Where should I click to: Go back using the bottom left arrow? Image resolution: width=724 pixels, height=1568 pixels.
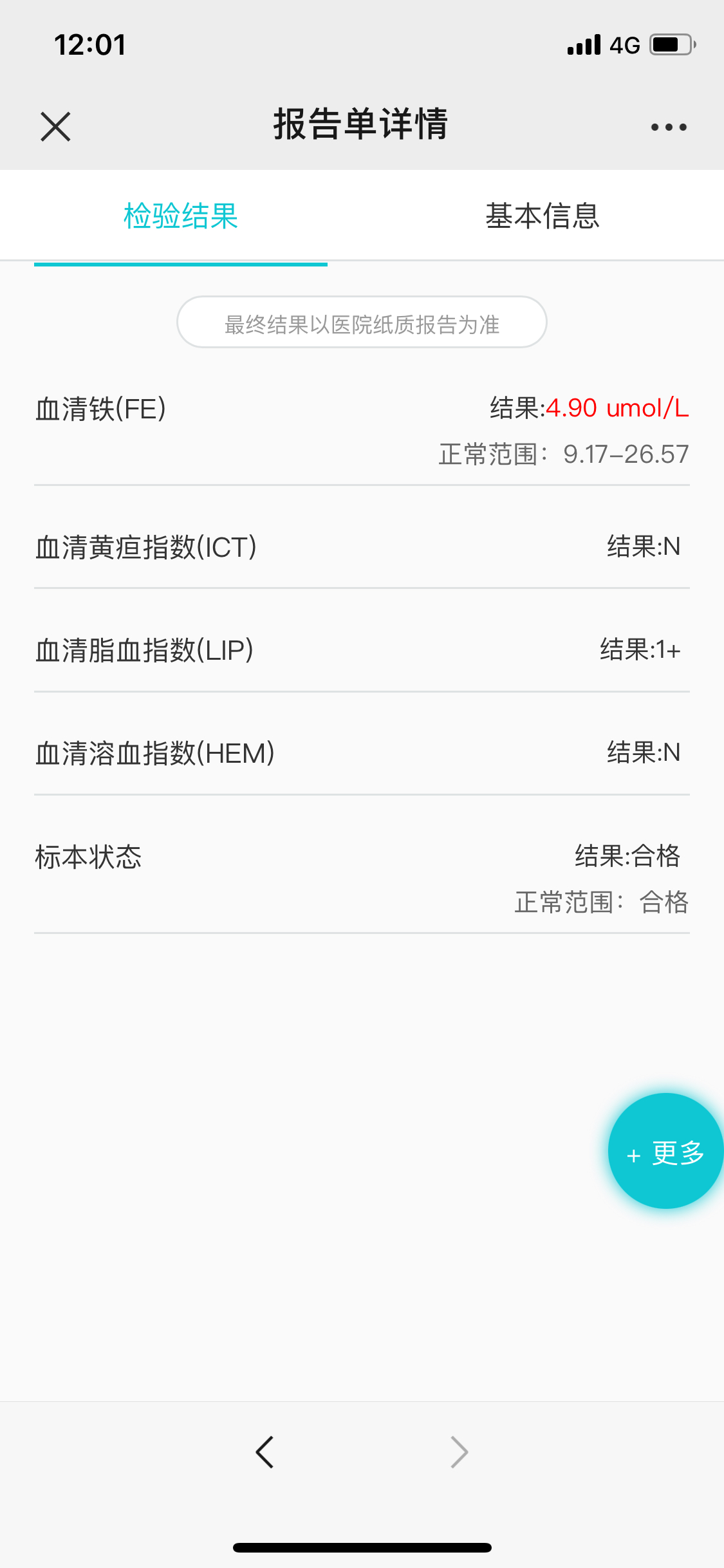(265, 1452)
